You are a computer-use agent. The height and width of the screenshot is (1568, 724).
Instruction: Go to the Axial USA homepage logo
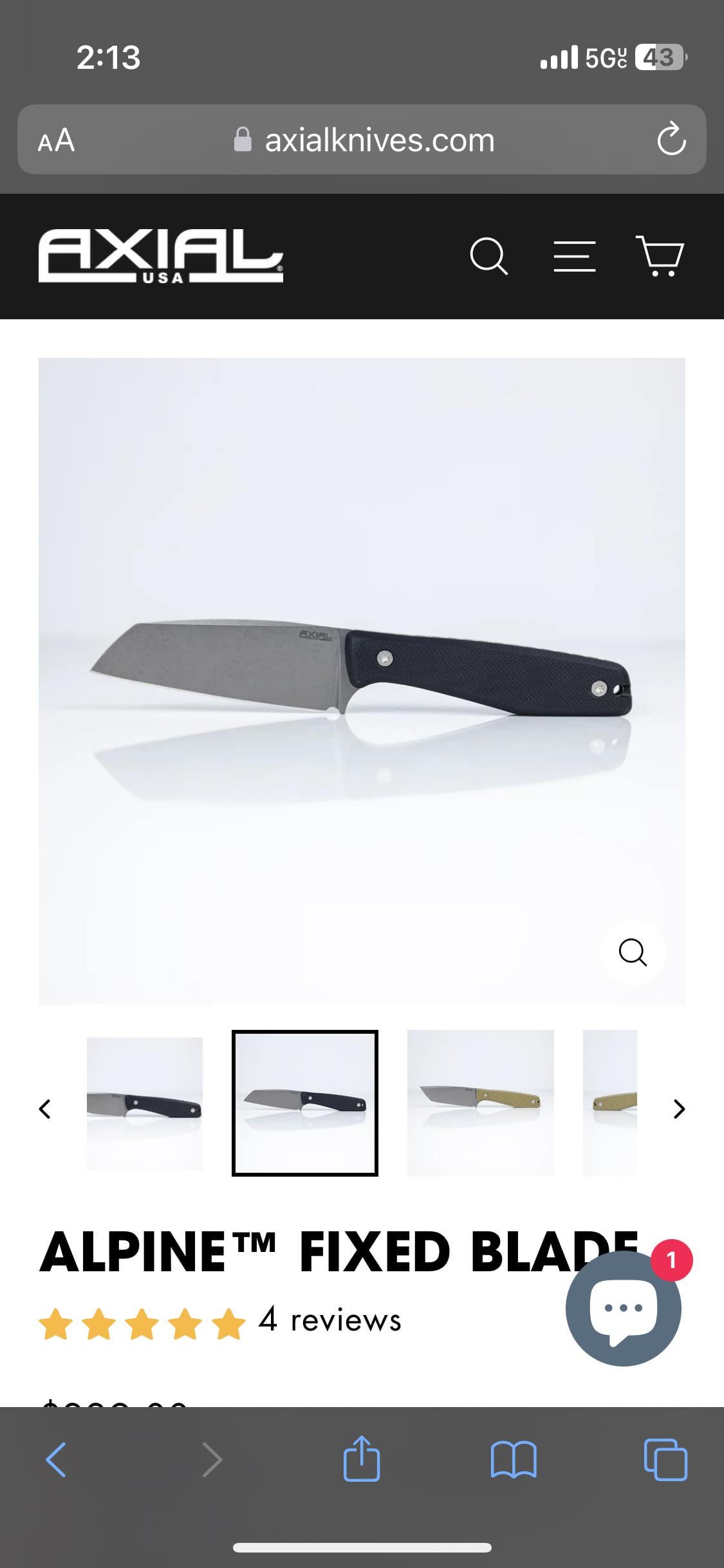[x=160, y=256]
